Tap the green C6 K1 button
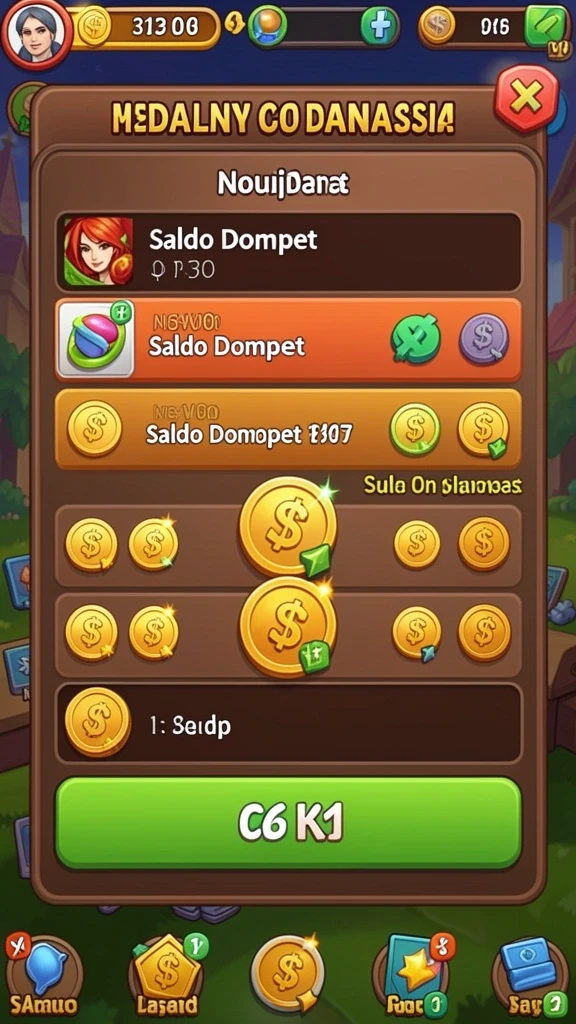Image resolution: width=576 pixels, height=1024 pixels. (x=288, y=823)
